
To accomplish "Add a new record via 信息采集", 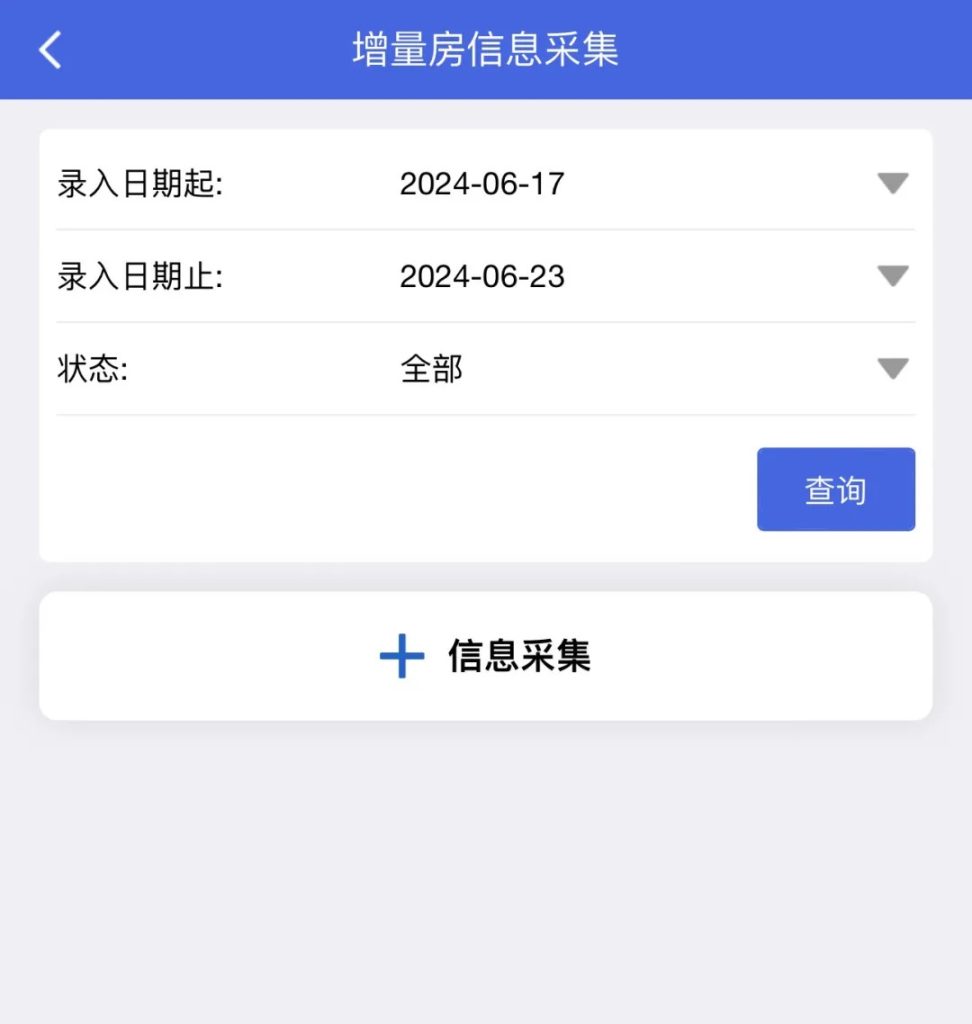I will [x=486, y=656].
